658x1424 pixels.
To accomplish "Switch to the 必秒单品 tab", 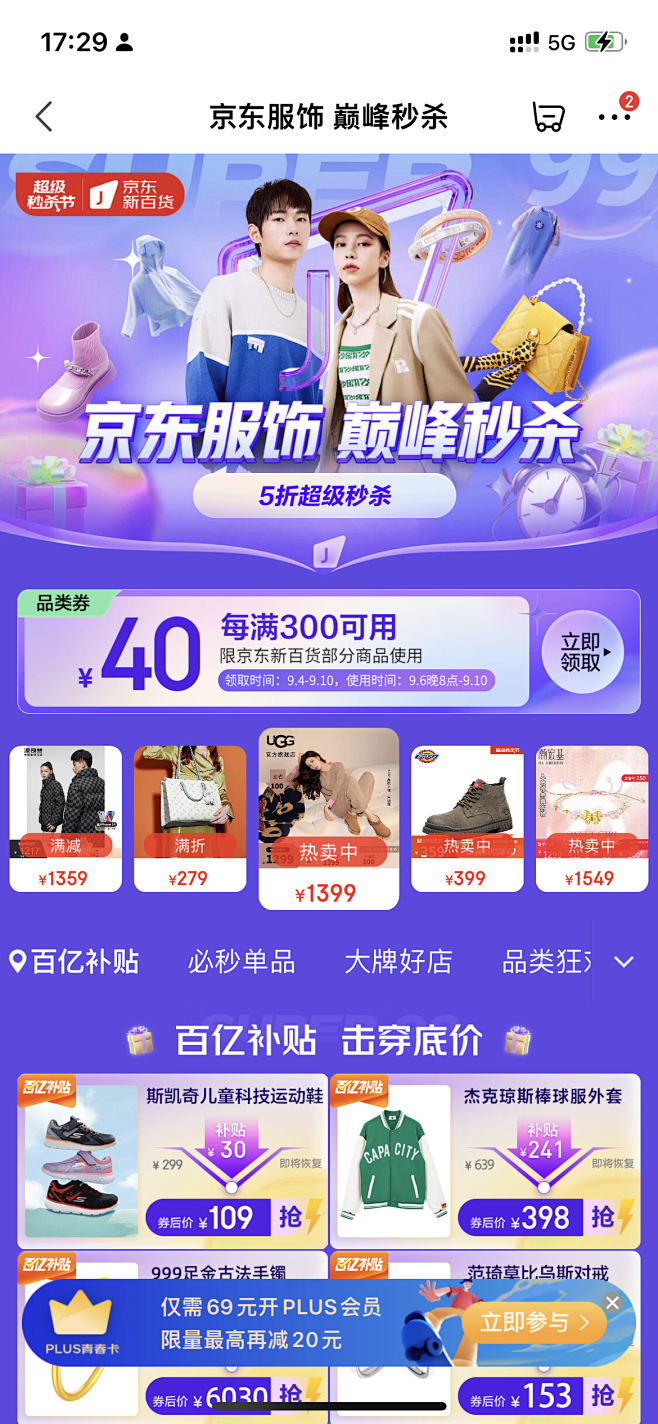I will pyautogui.click(x=242, y=962).
